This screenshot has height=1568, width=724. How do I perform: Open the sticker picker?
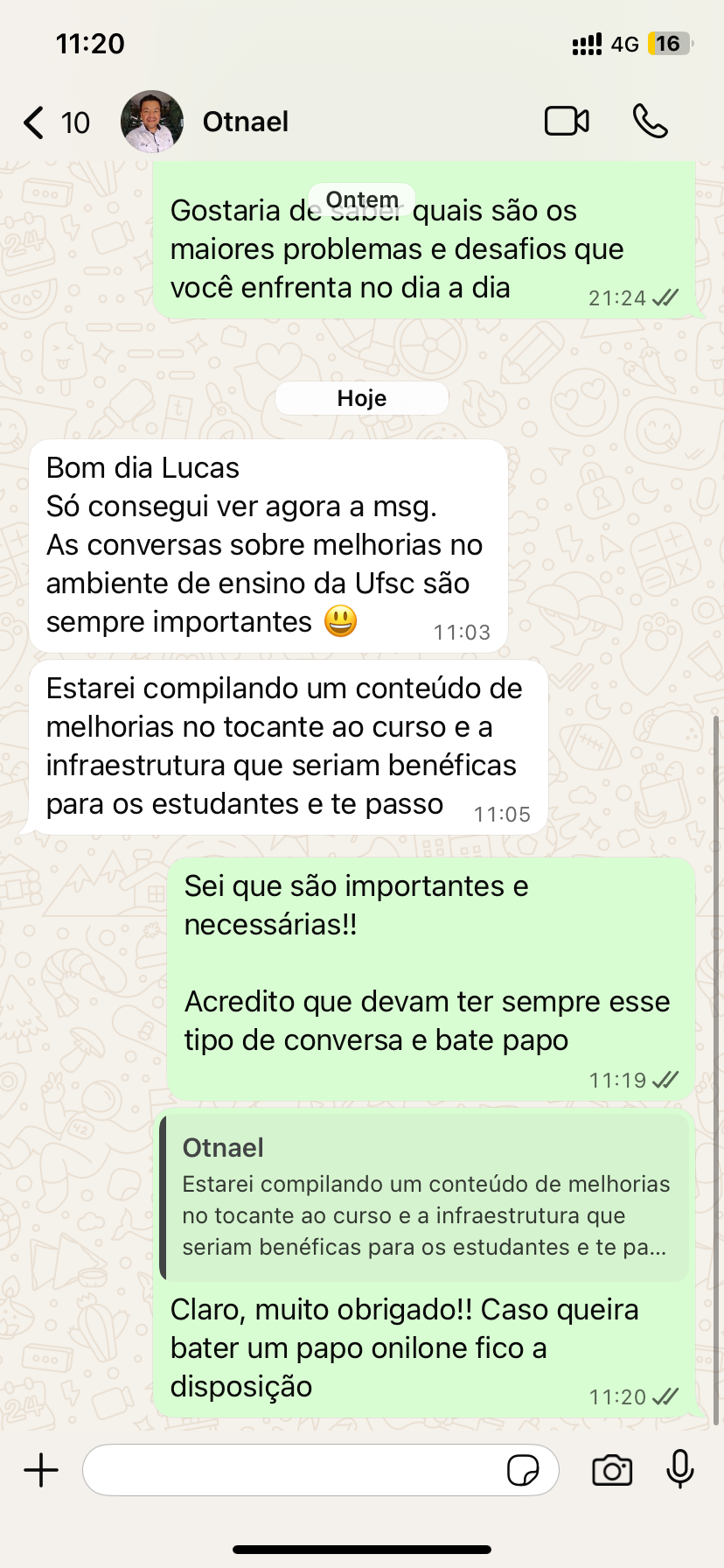(x=523, y=1470)
